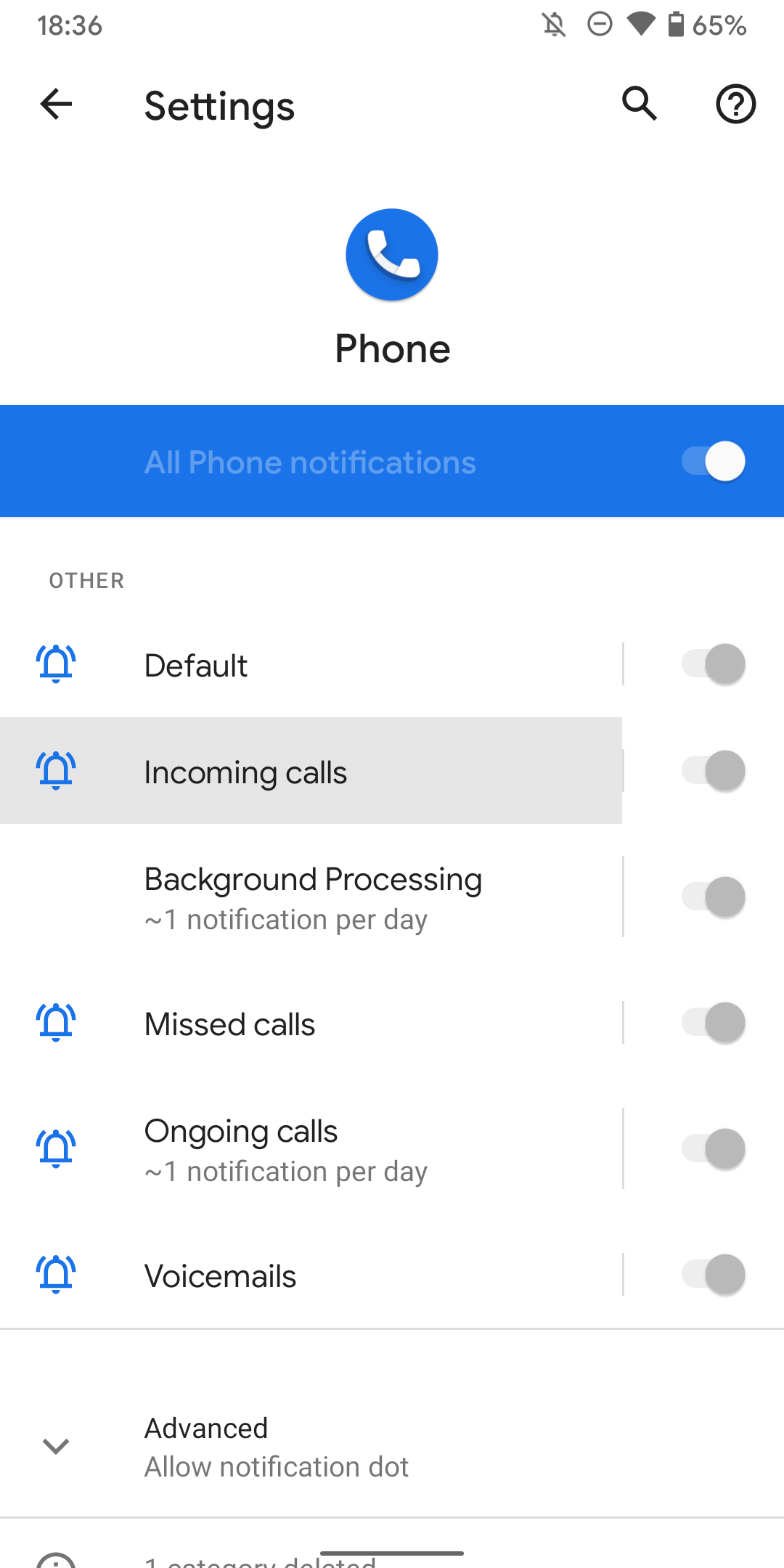This screenshot has width=784, height=1568.
Task: Enable the Missed calls switch
Action: pos(714,1022)
